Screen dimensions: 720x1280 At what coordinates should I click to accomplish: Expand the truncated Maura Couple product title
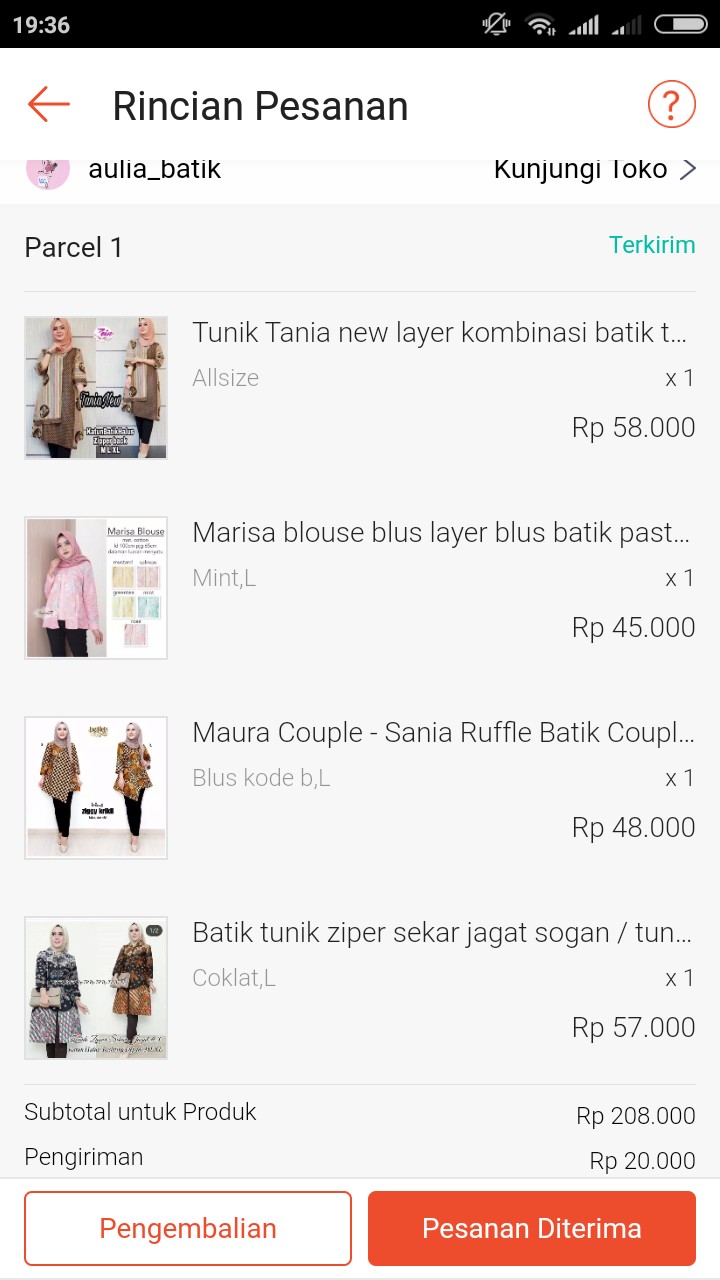click(443, 732)
